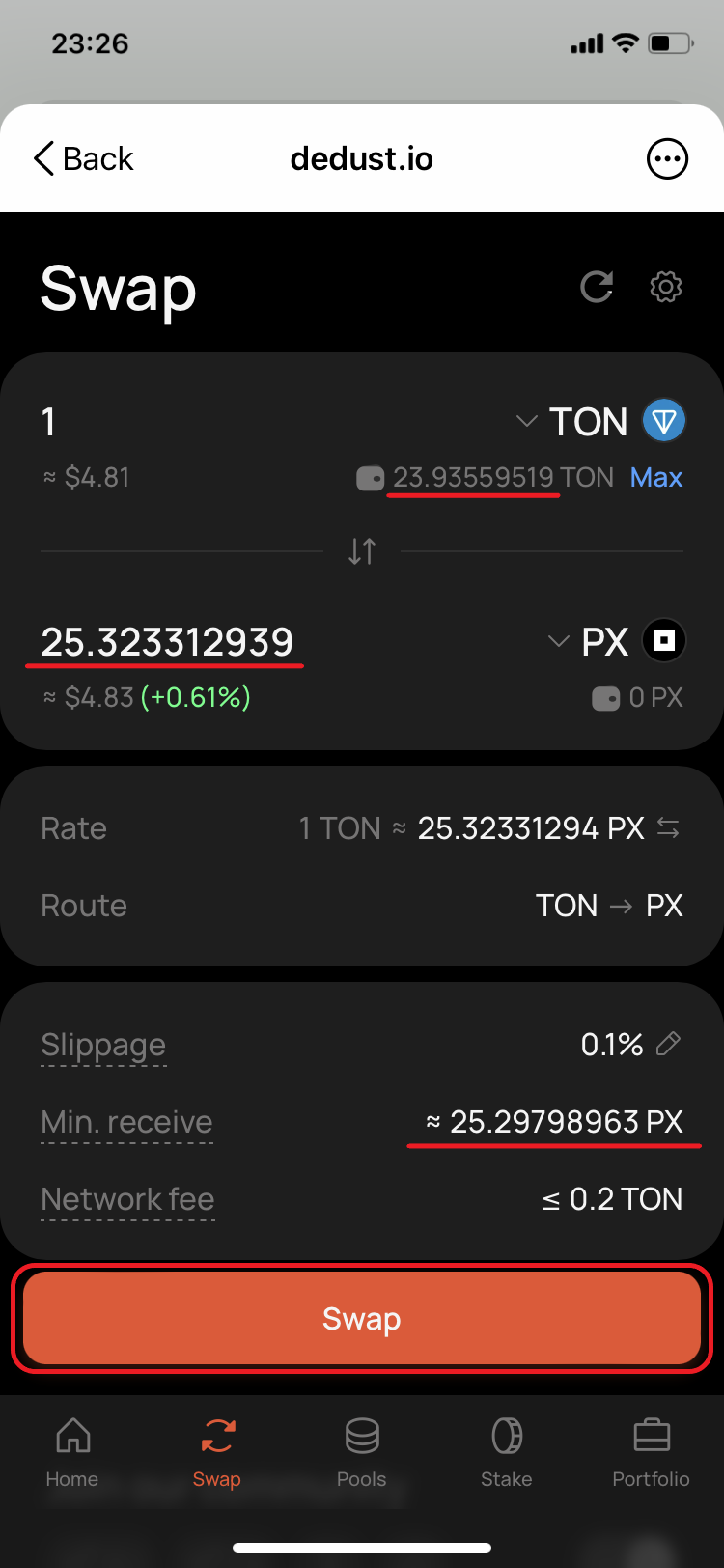This screenshot has height=1568, width=724.
Task: Confirm with the orange Swap button
Action: [362, 1319]
